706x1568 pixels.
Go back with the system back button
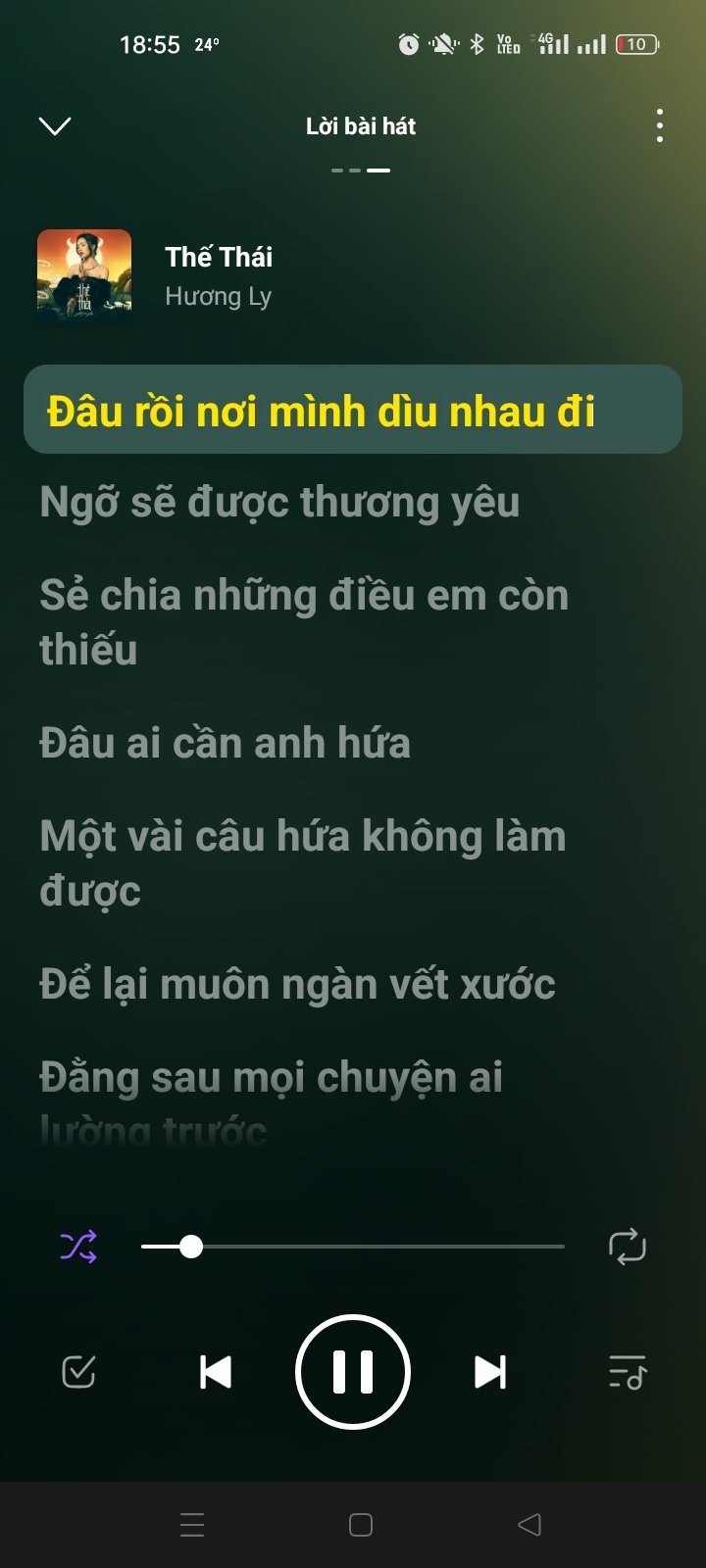click(529, 1525)
